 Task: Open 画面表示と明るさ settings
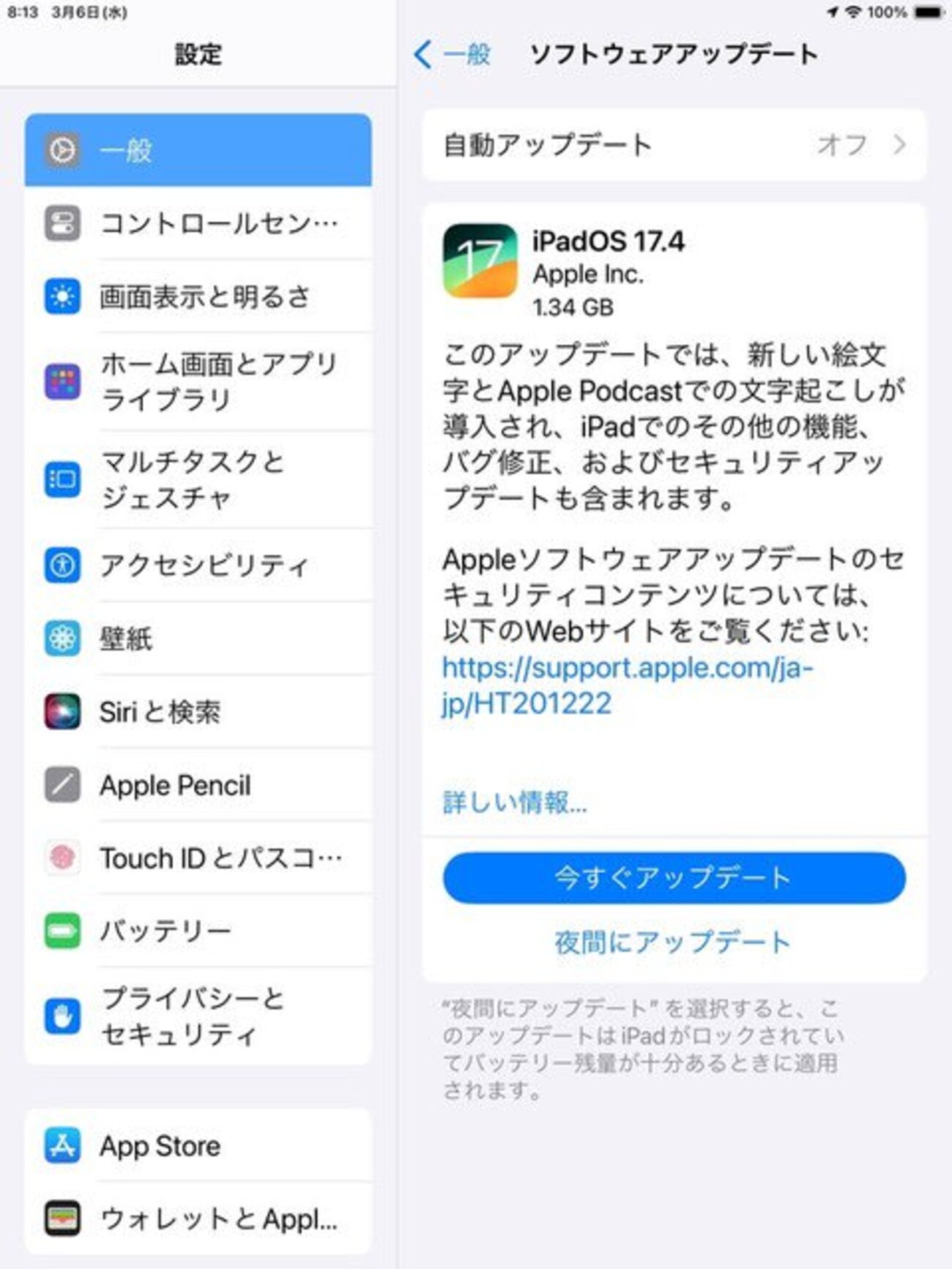[x=198, y=297]
